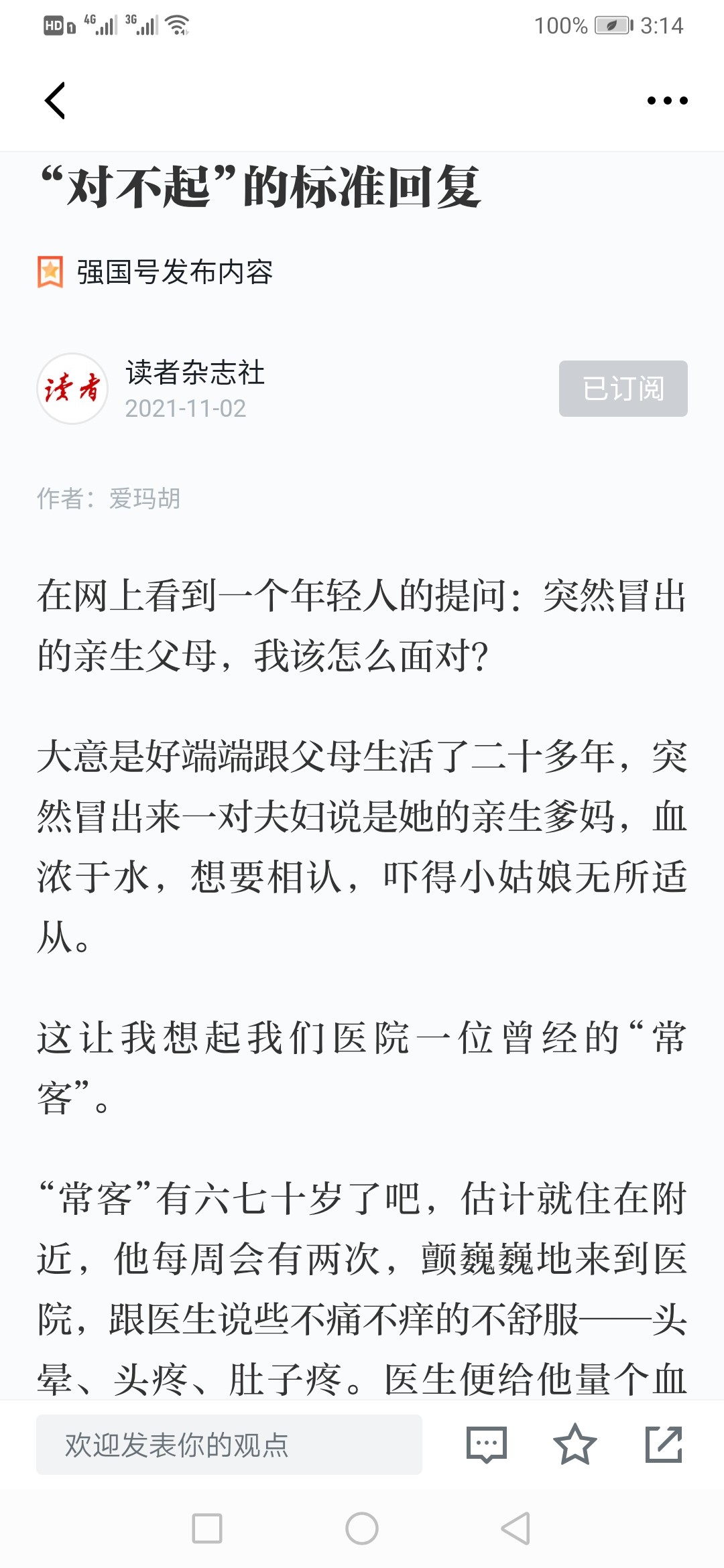Viewport: 724px width, 1568px height.
Task: Tap the 欢迎发表你的观点 comment field
Action: tap(229, 1445)
